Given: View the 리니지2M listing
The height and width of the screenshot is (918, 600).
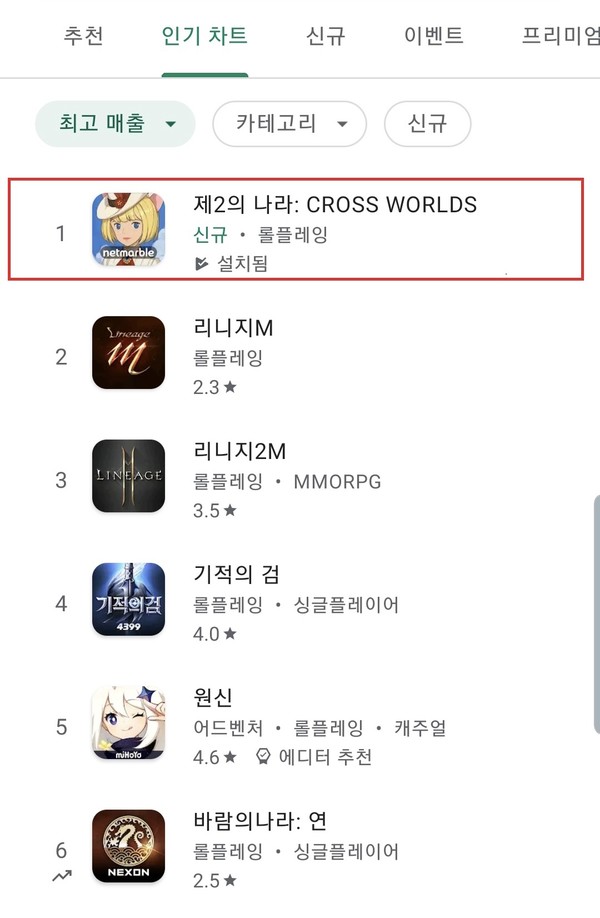Looking at the screenshot, I should tap(300, 478).
